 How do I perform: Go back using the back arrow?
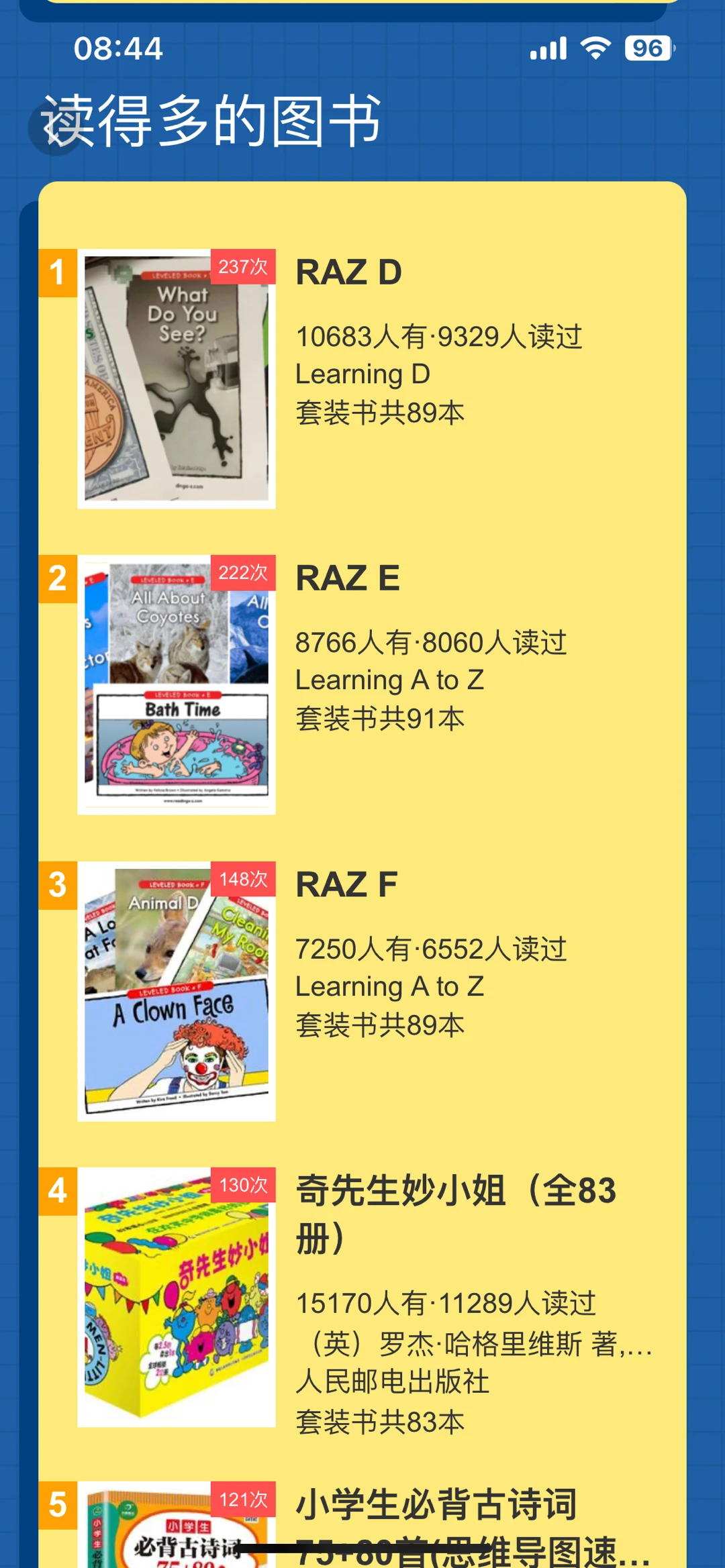55,127
